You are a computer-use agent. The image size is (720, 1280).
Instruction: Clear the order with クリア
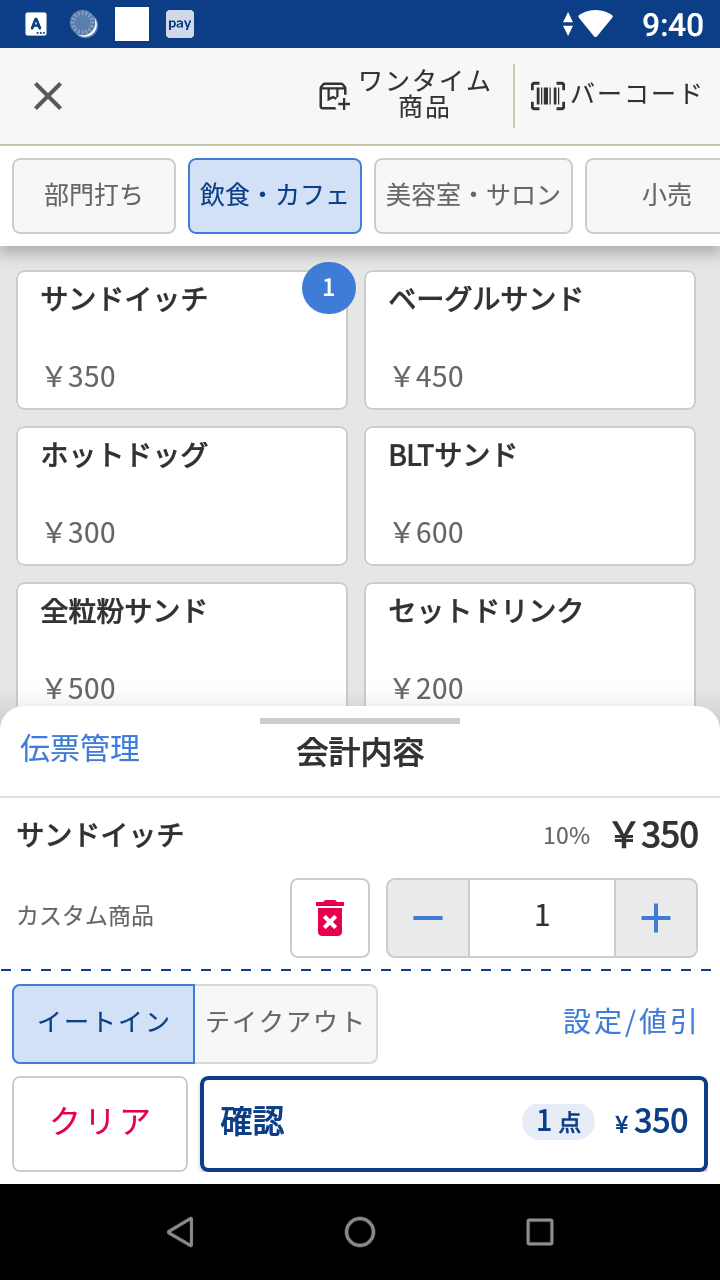pyautogui.click(x=99, y=1123)
